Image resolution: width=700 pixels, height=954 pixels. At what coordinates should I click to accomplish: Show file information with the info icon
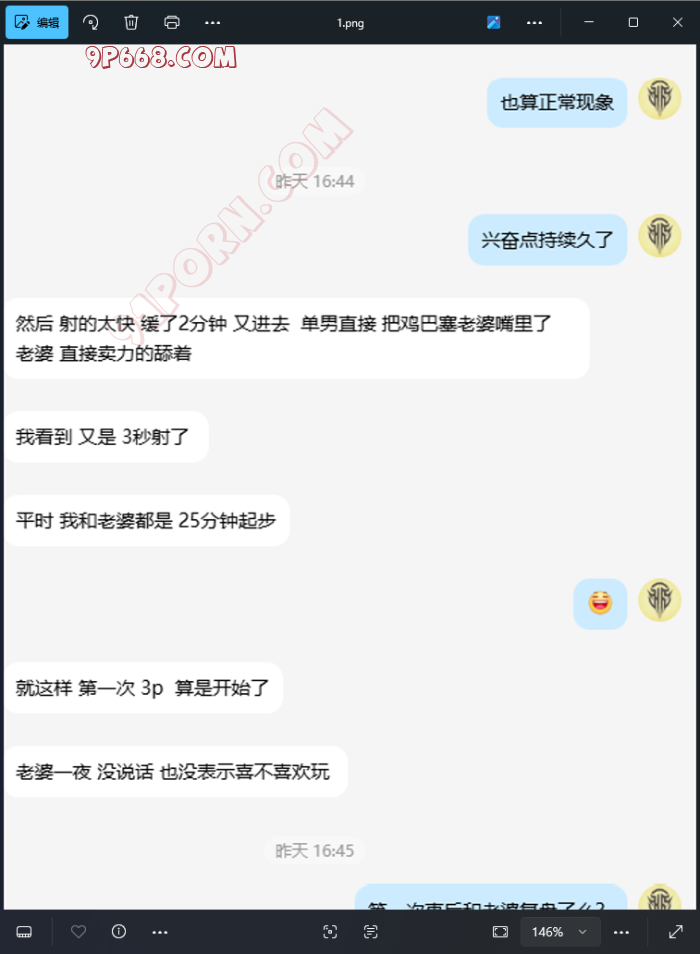coord(119,932)
